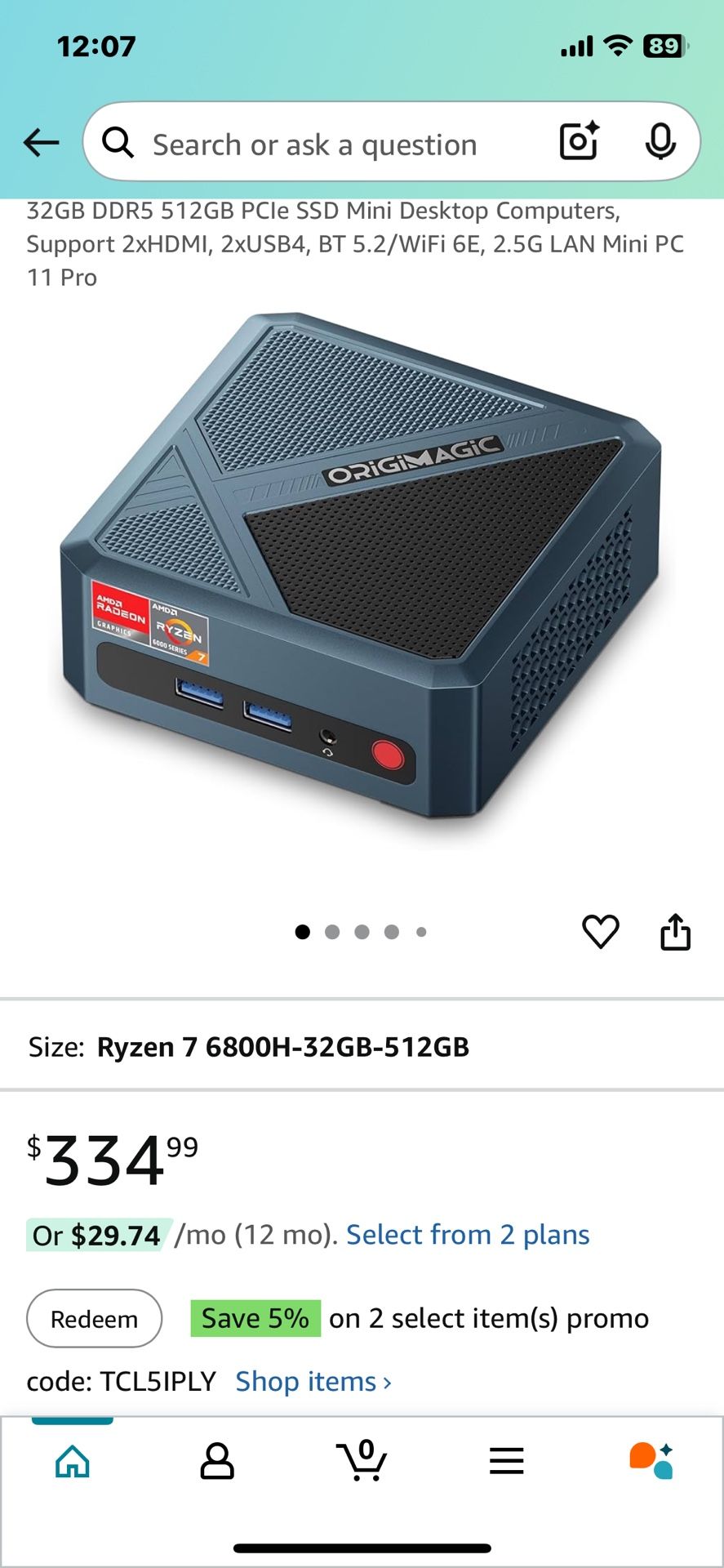Redeem the 5% promo code
The image size is (724, 1568).
[x=94, y=1319]
